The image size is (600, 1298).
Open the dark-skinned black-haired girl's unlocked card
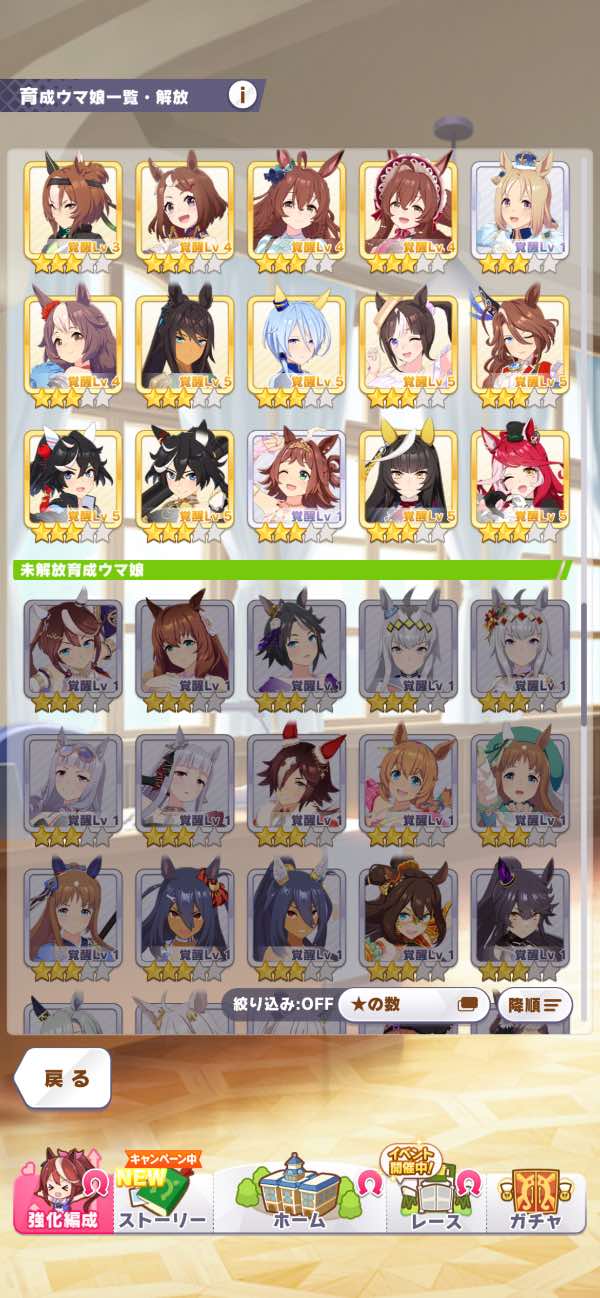pos(184,351)
